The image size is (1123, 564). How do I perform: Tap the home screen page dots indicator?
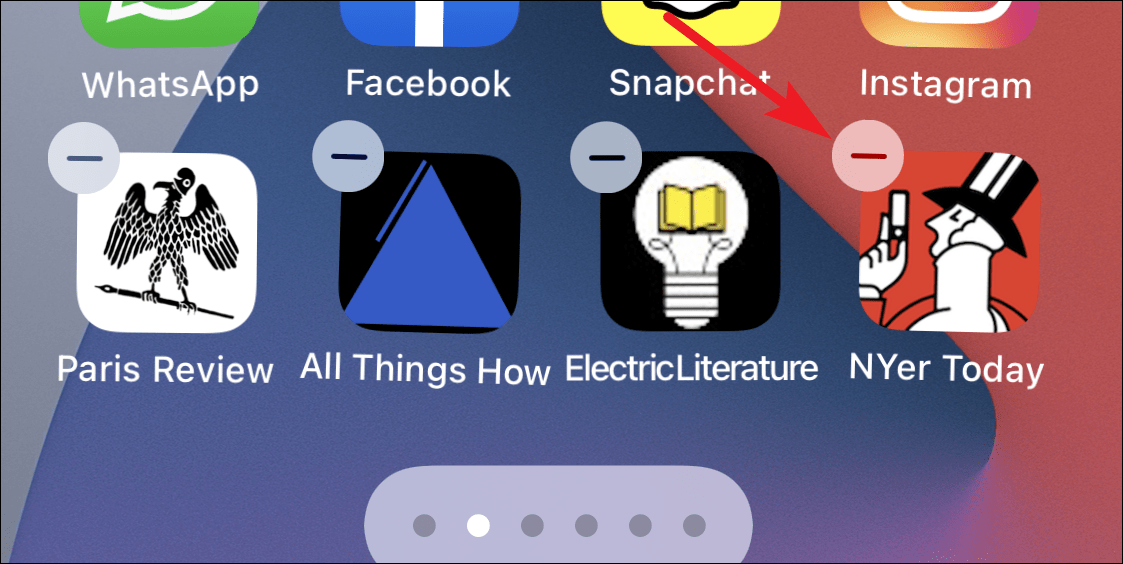(560, 525)
